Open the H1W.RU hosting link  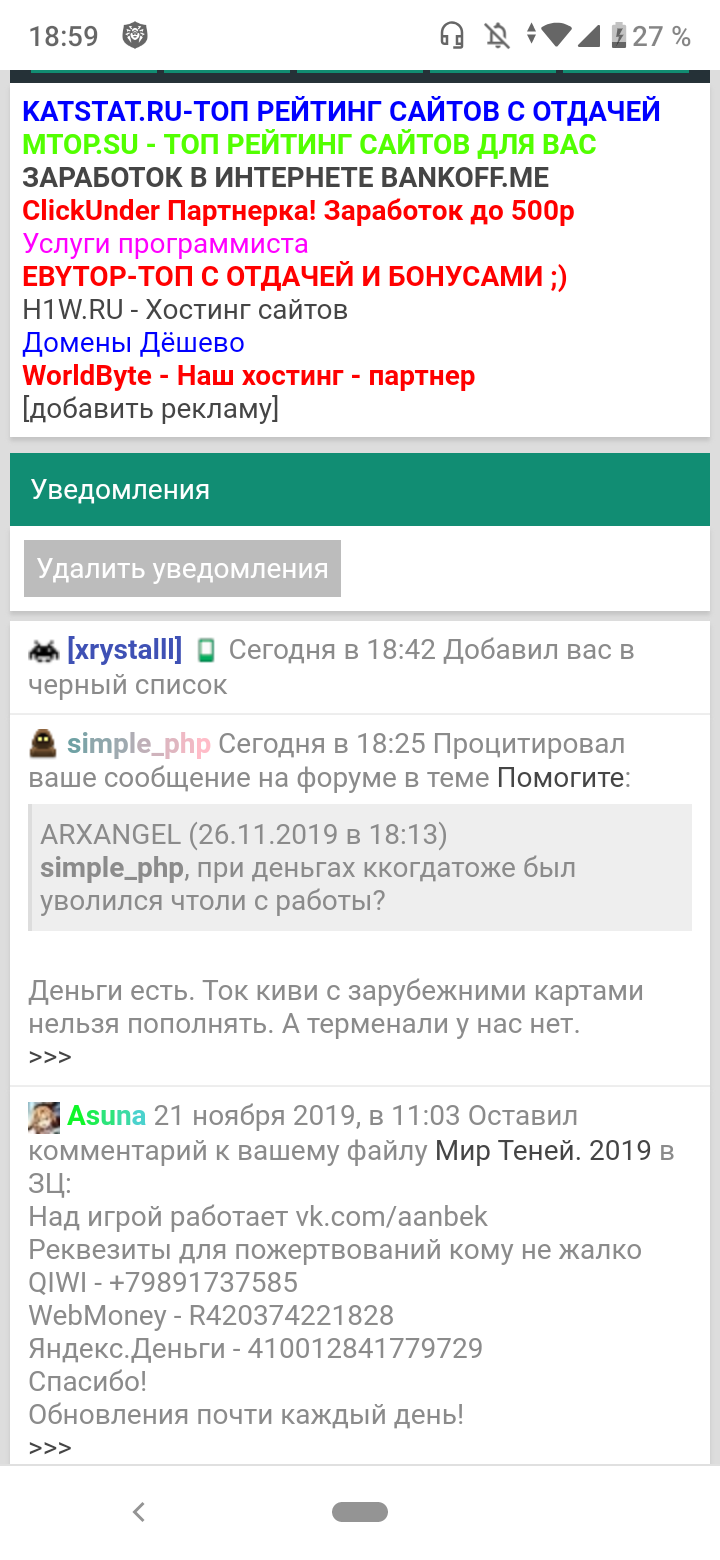pos(185,310)
